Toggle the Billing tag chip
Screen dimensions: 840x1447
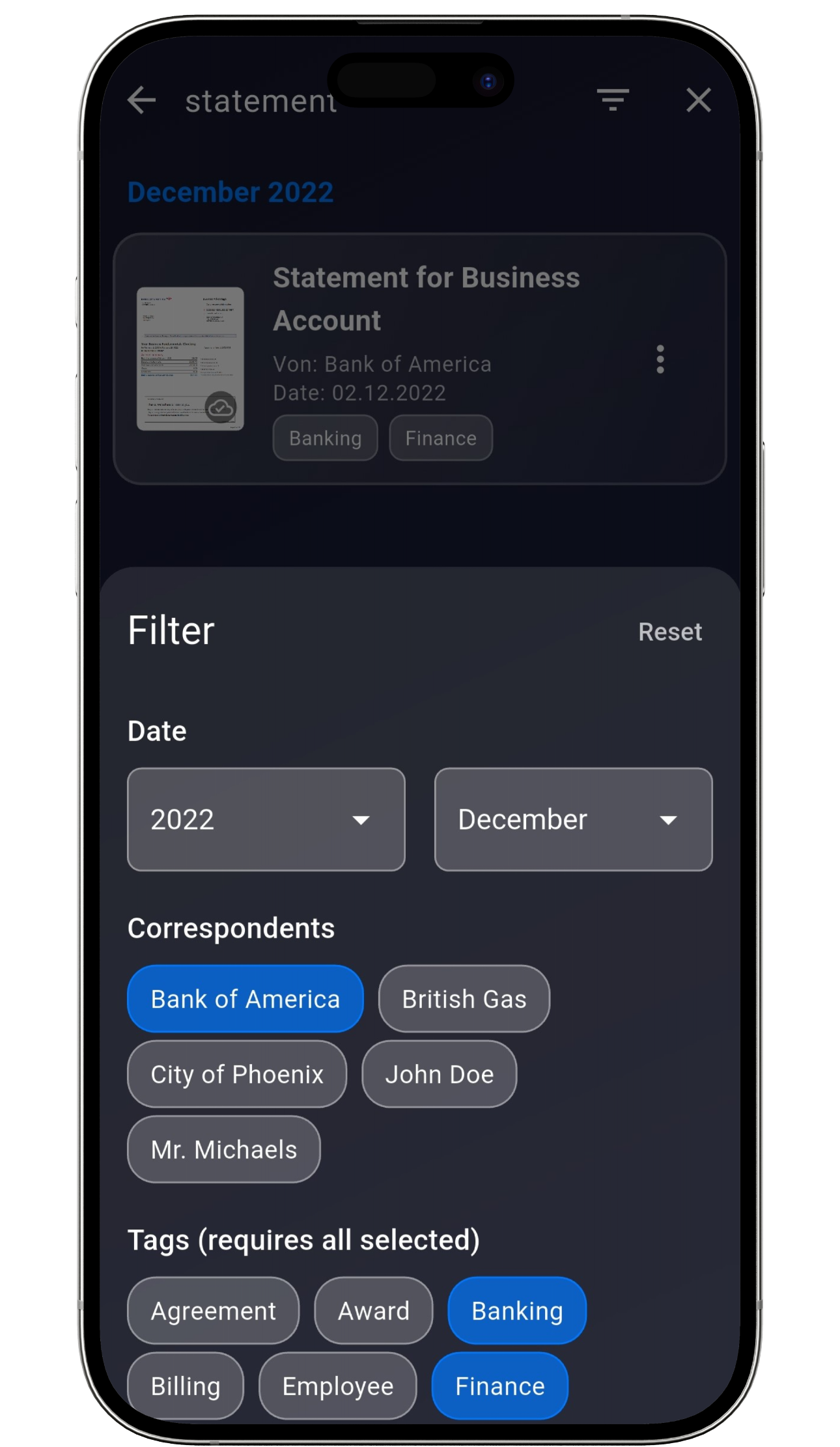(x=186, y=1386)
